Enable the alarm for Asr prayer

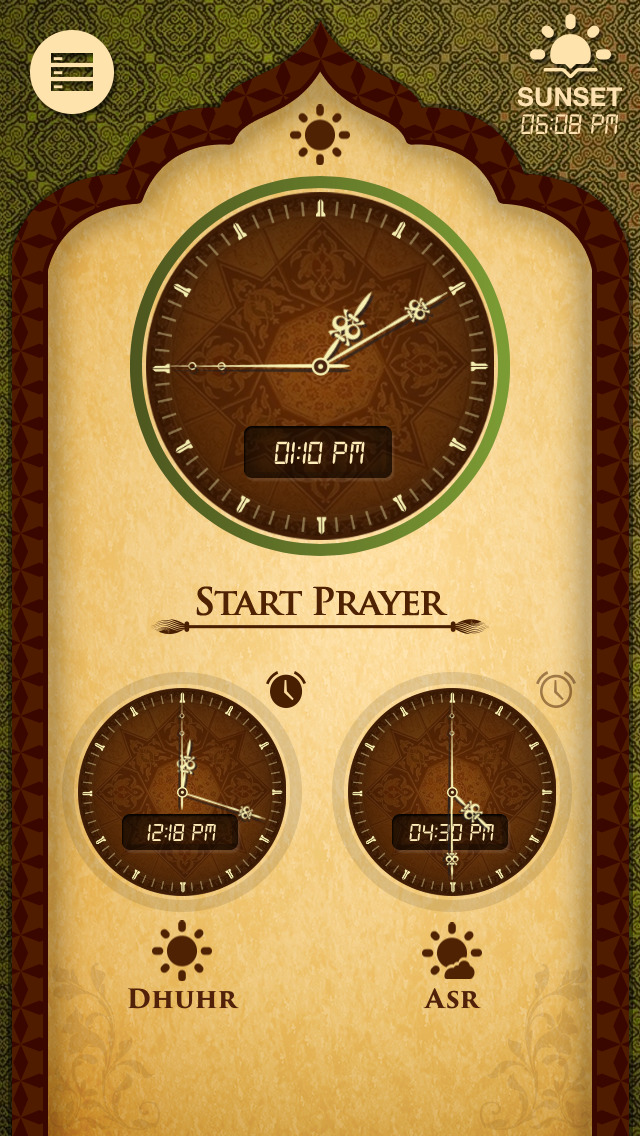pos(556,690)
